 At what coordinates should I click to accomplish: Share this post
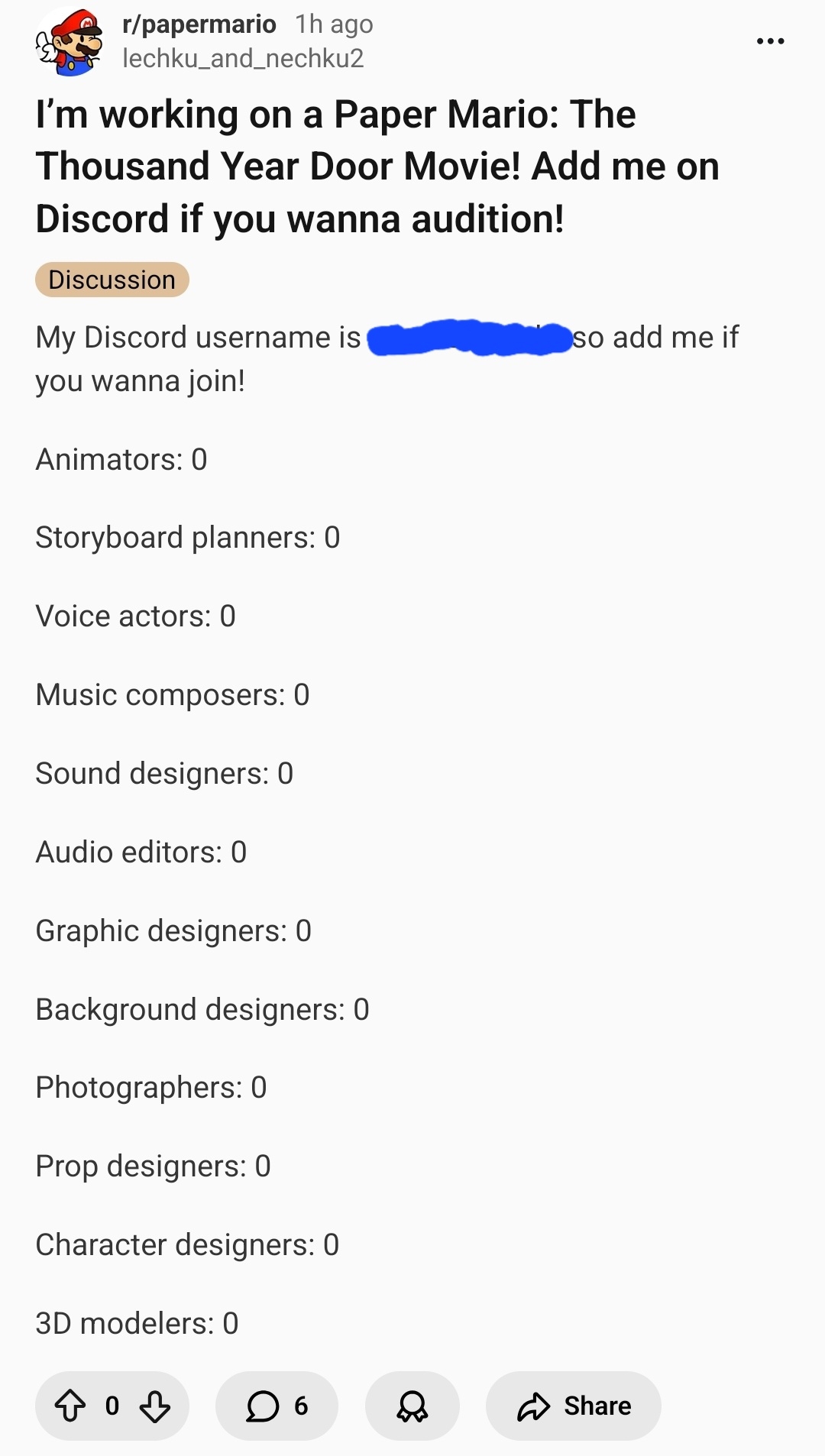(x=574, y=1406)
